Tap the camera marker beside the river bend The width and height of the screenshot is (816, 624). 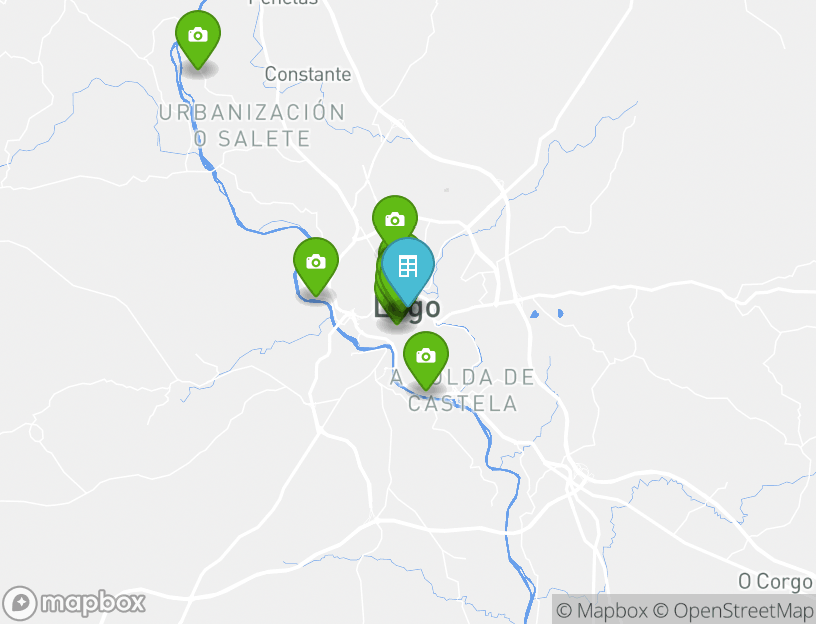[x=316, y=263]
